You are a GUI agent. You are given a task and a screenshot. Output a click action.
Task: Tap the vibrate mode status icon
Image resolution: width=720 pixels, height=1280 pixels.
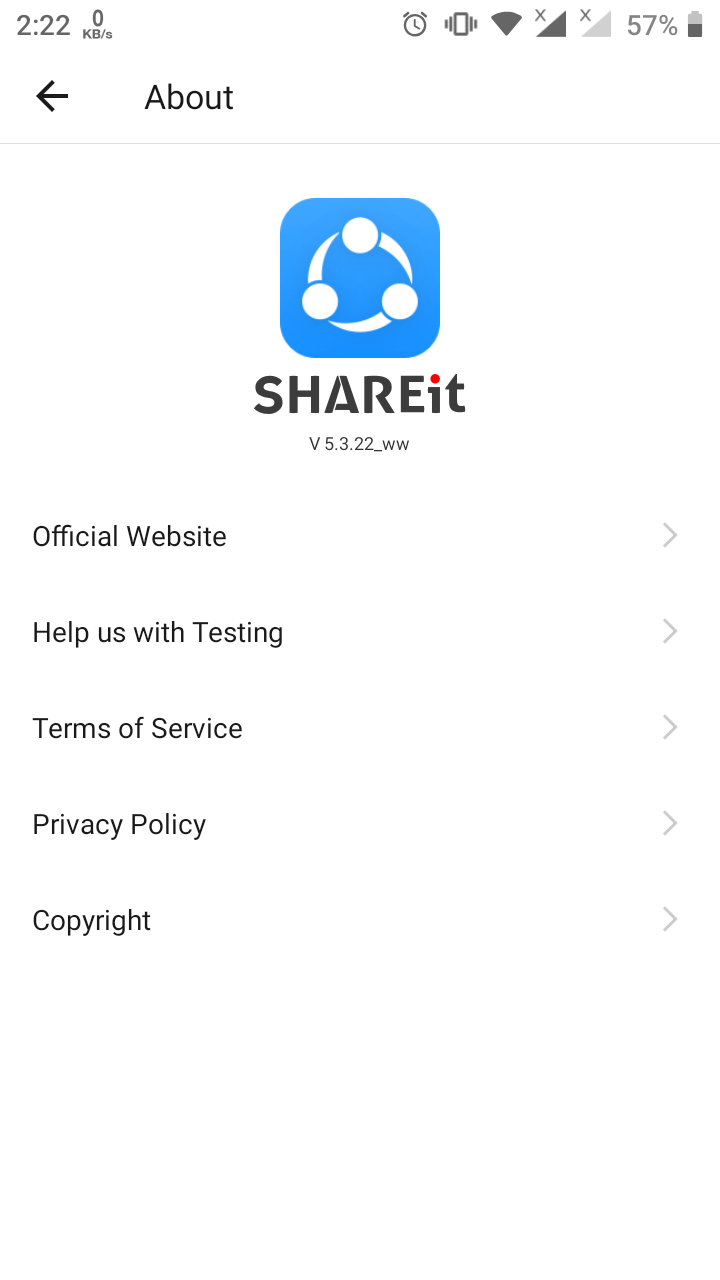coord(459,24)
